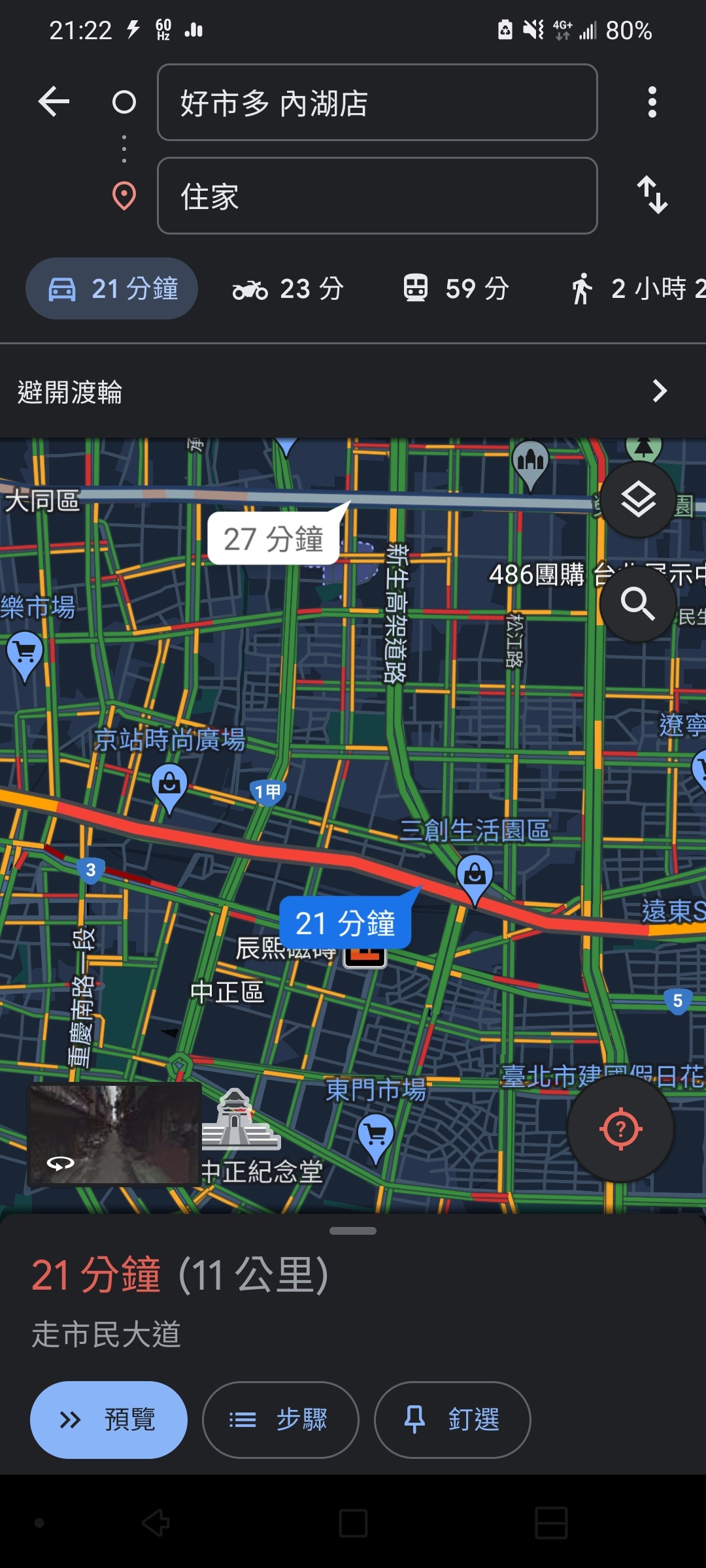The height and width of the screenshot is (1568, 706).
Task: Start route preview with 預覽
Action: tap(109, 1420)
